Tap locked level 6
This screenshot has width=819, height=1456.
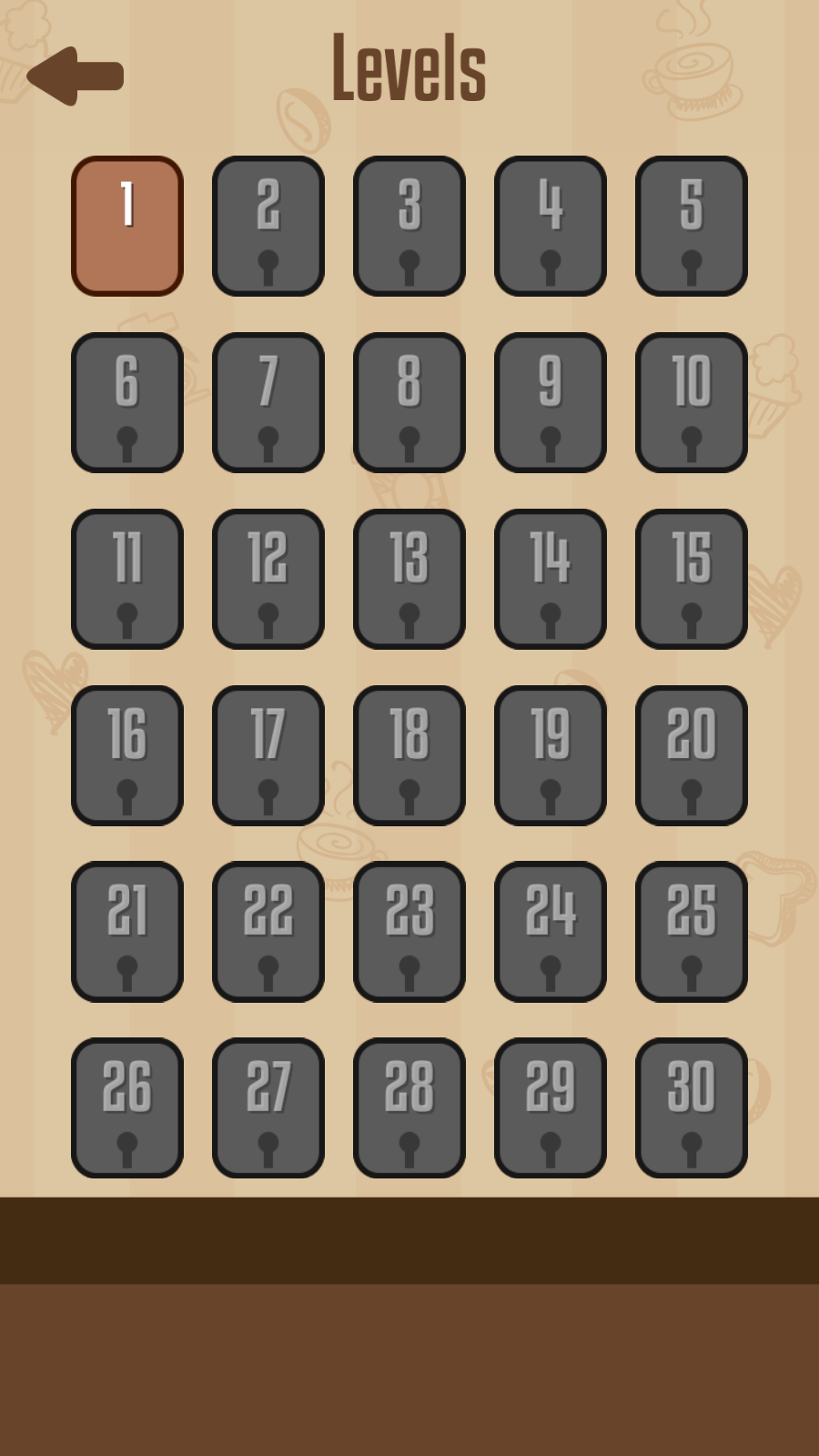(x=127, y=402)
